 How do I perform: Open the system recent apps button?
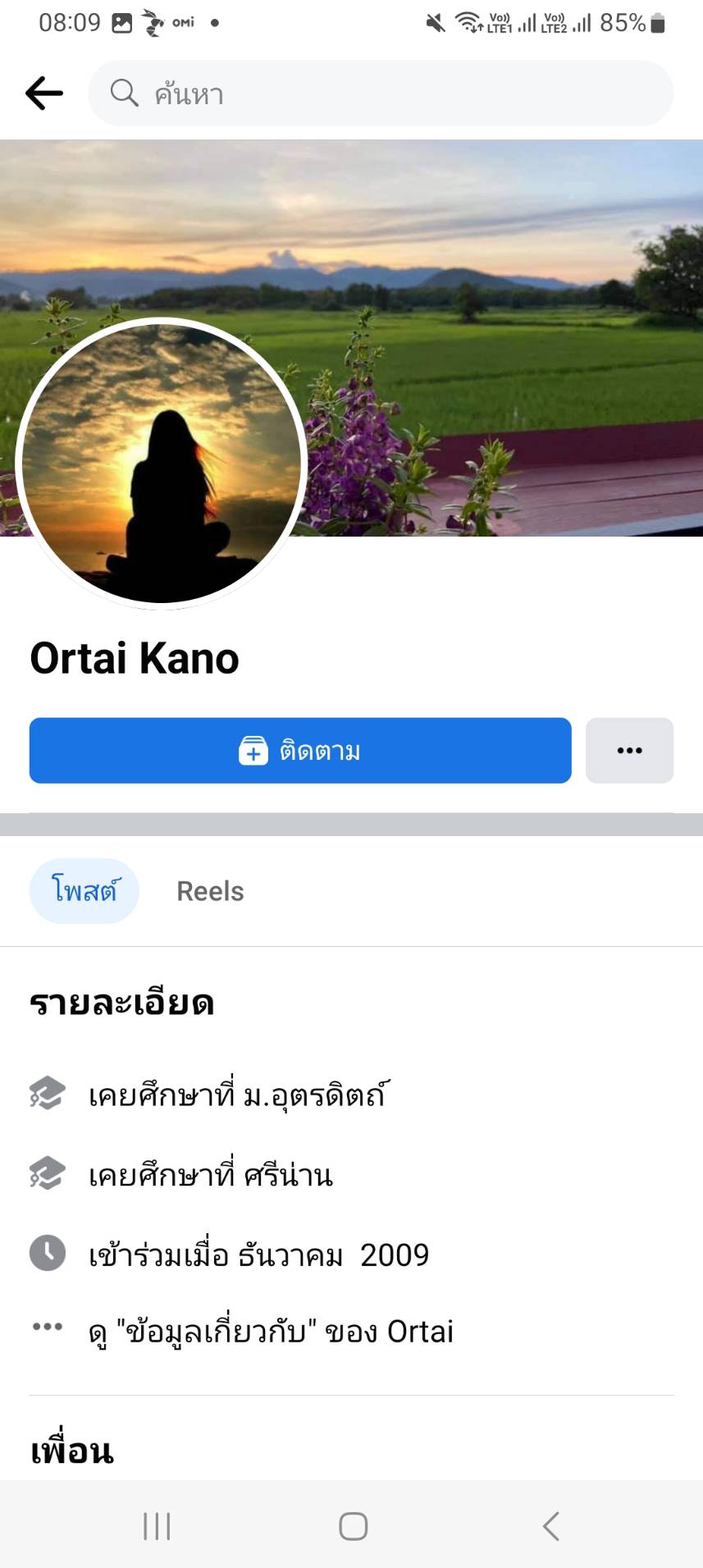coord(157,1526)
